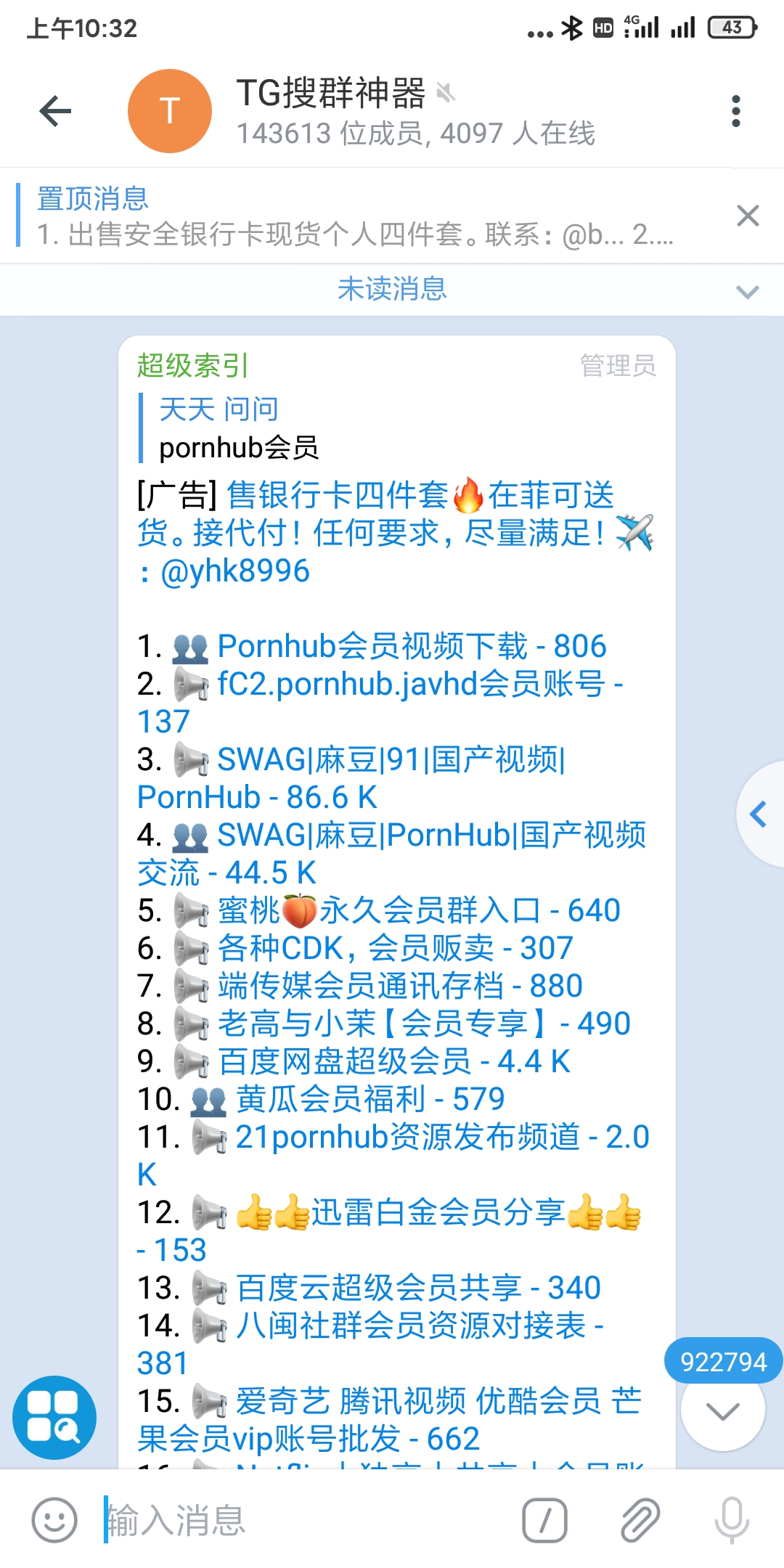Viewport: 784px width, 1568px height.
Task: Open link 百度网盘超级会员 - 4.4 K
Action: coord(393,1061)
